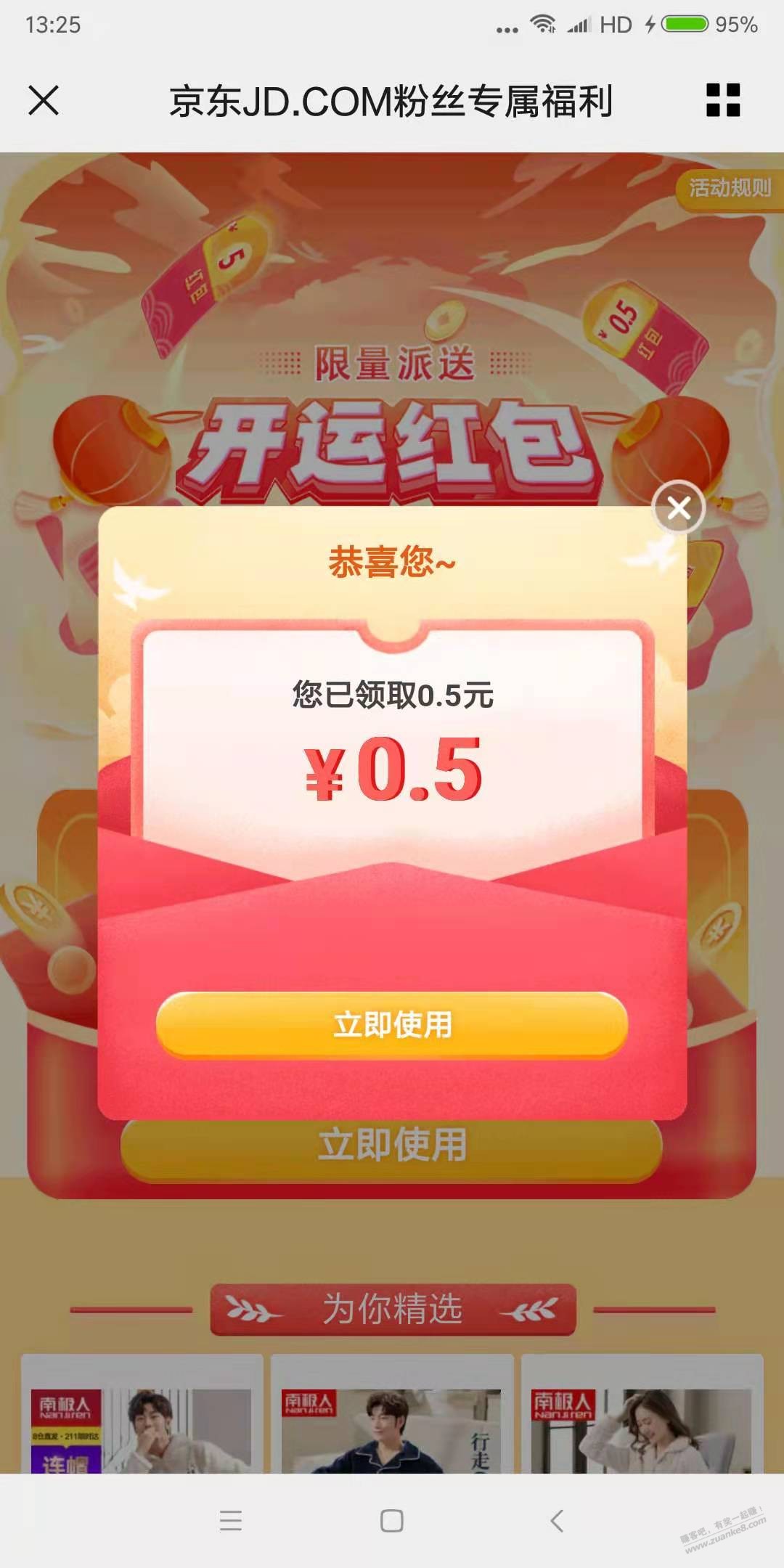This screenshot has width=784, height=1568.
Task: Go back with system navigation
Action: 558,1520
